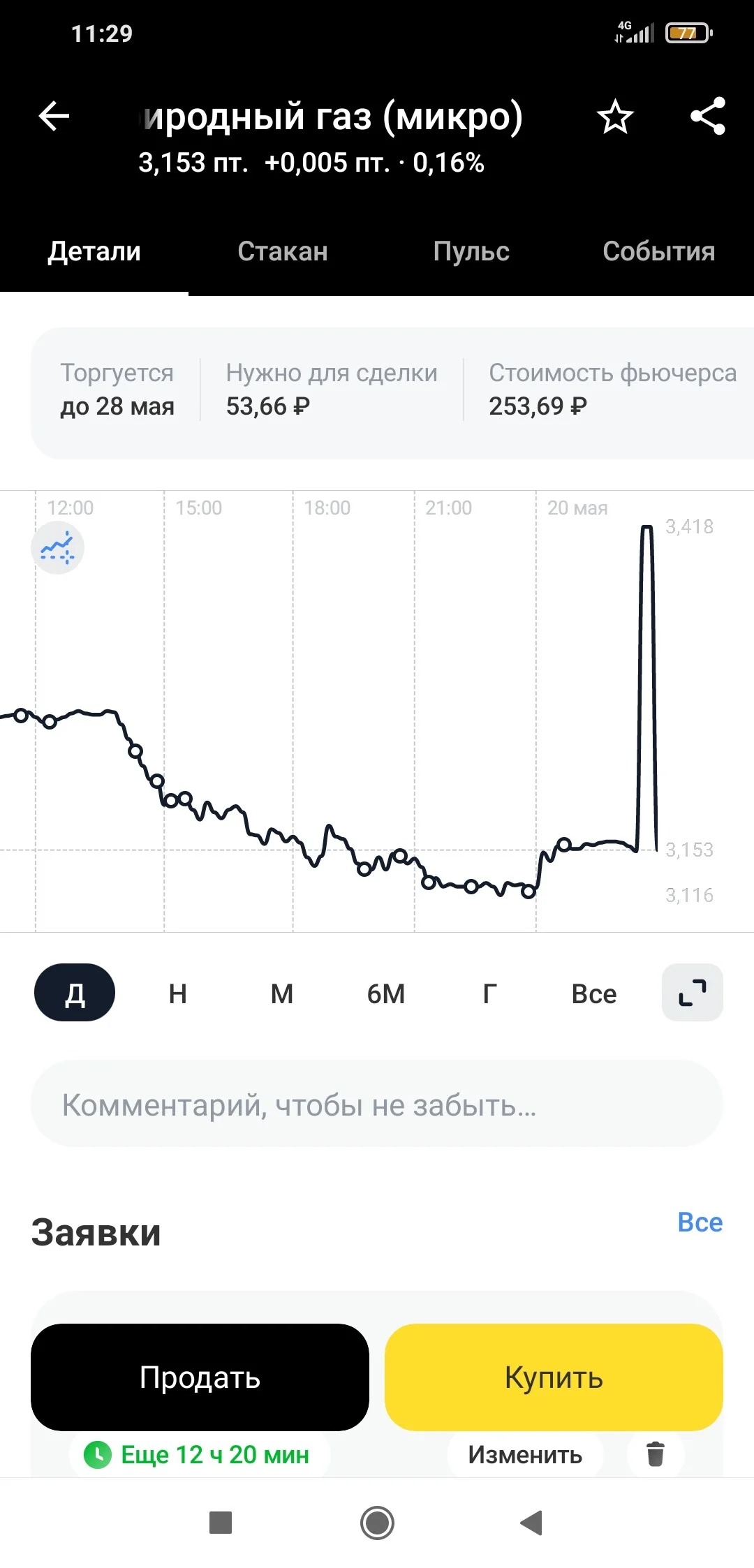The image size is (754, 1568).
Task: Delete the order with the trash icon
Action: pyautogui.click(x=656, y=1454)
